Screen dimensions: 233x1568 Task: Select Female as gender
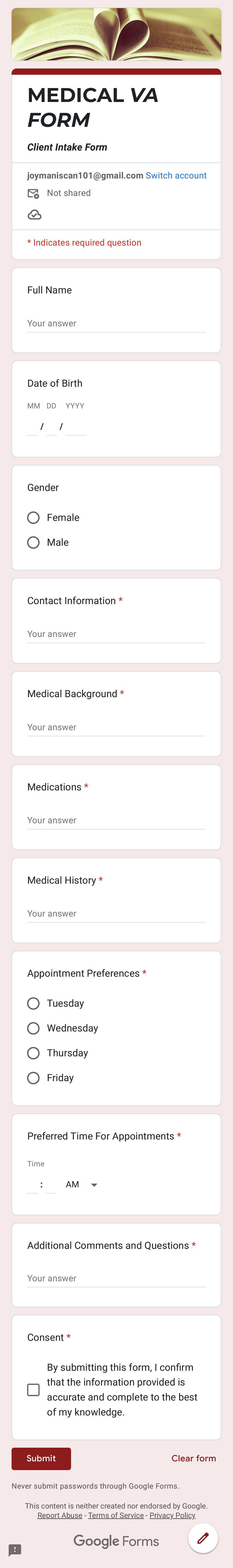pos(34,517)
